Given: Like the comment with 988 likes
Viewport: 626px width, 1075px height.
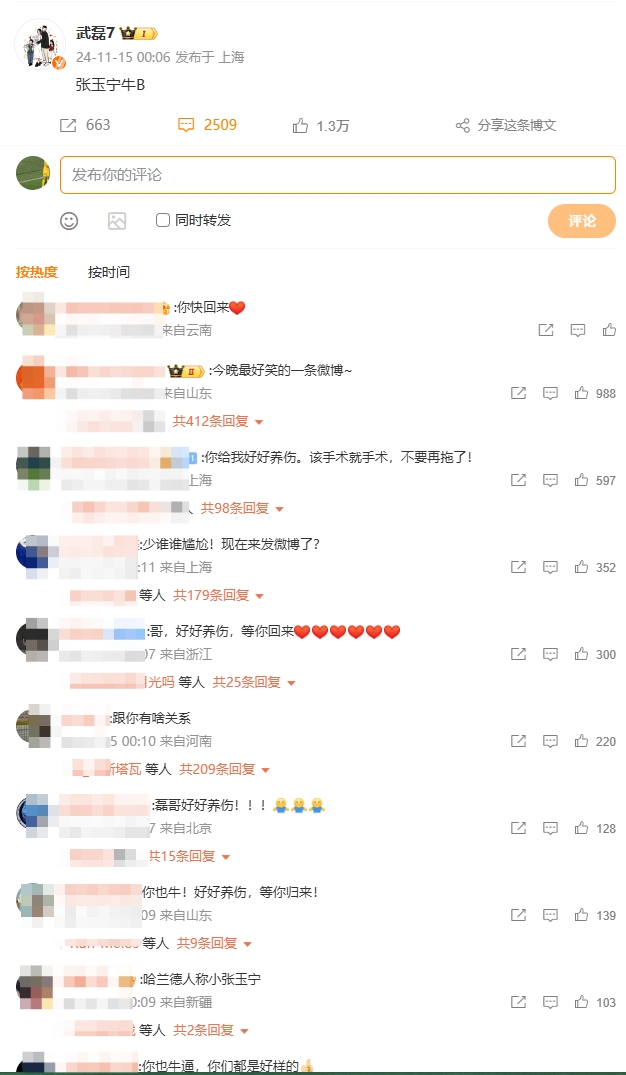Looking at the screenshot, I should (581, 394).
